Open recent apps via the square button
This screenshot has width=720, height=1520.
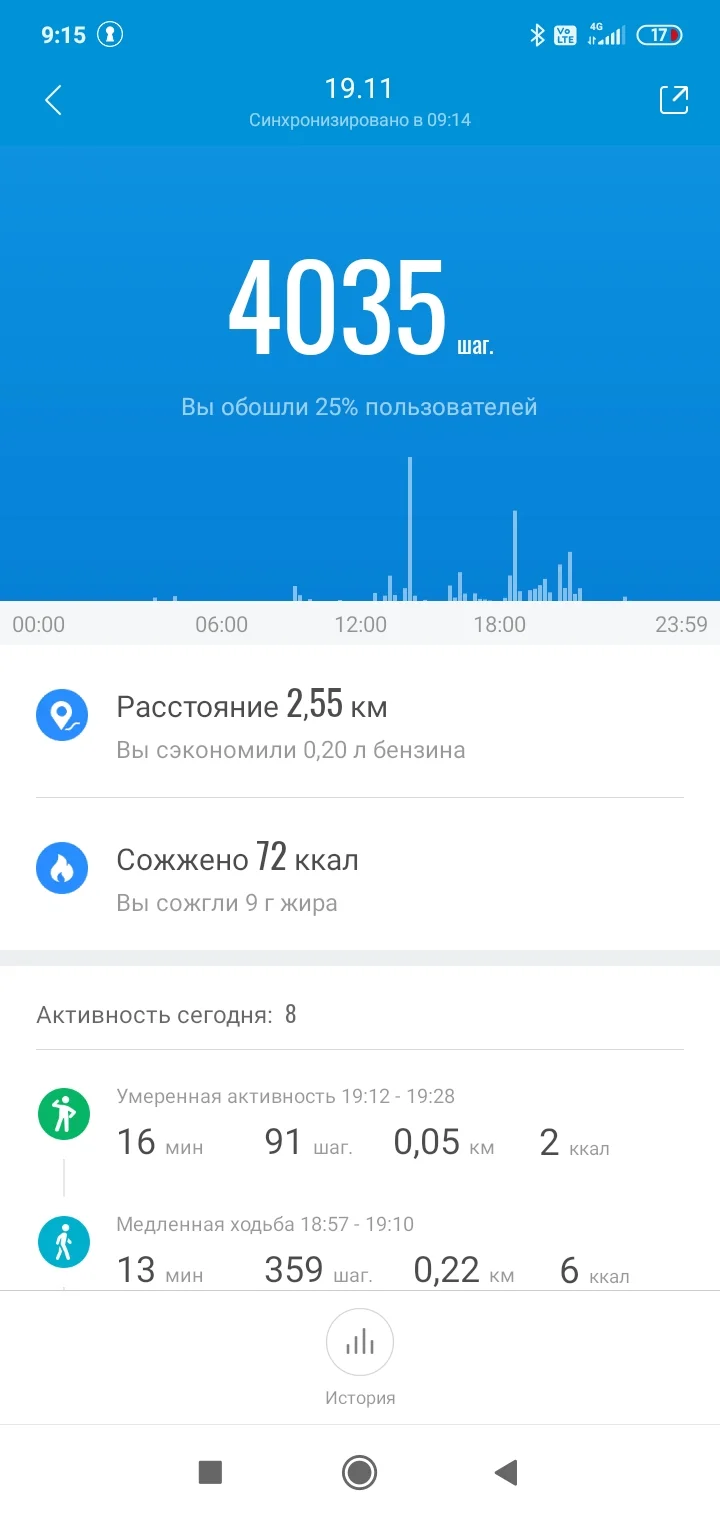[x=210, y=1472]
